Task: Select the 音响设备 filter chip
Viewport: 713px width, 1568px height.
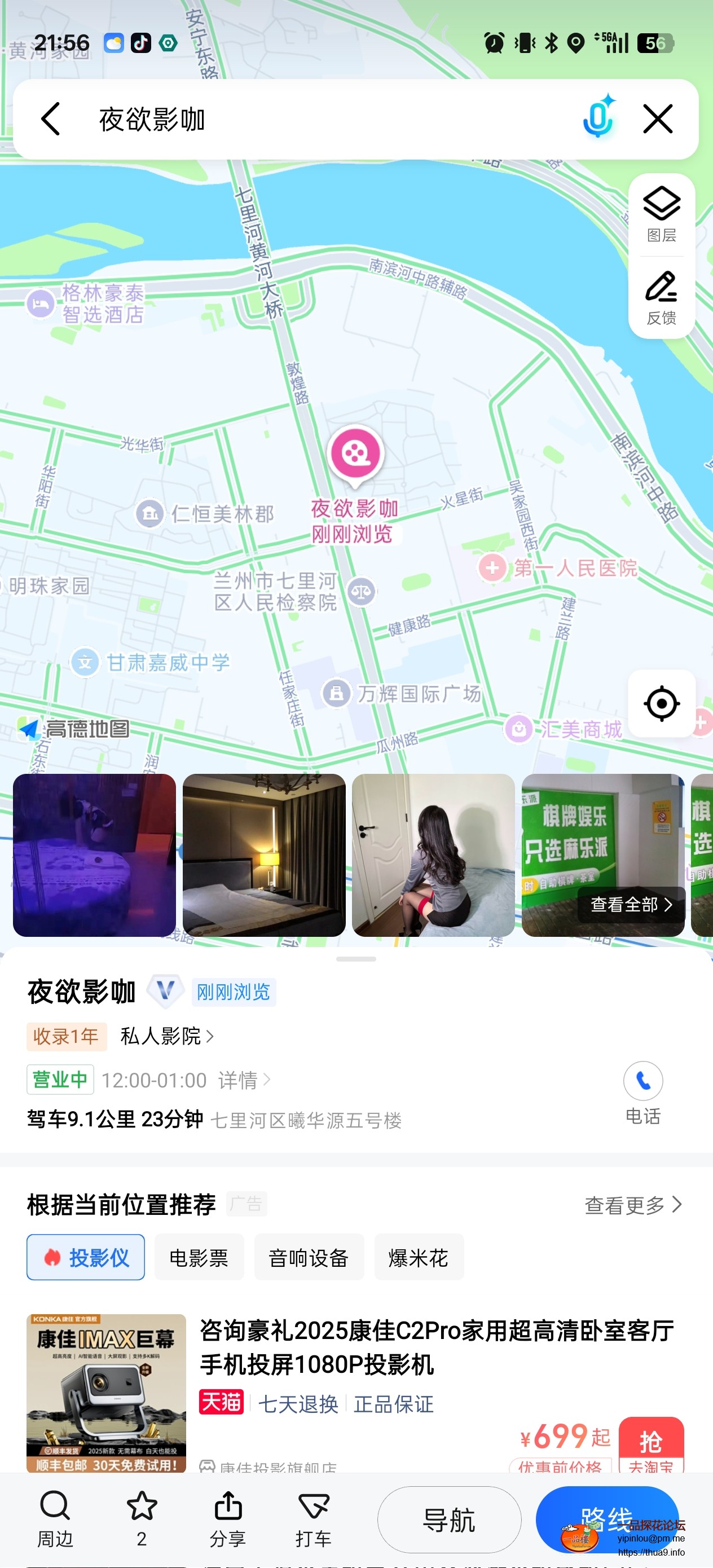Action: 309,1257
